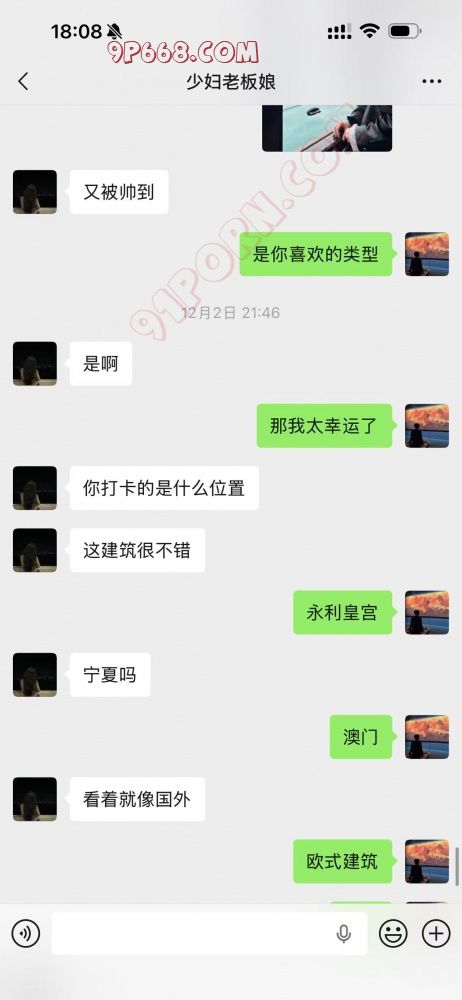The height and width of the screenshot is (1000, 462).
Task: Open the emoji sticker panel
Action: pos(393,934)
